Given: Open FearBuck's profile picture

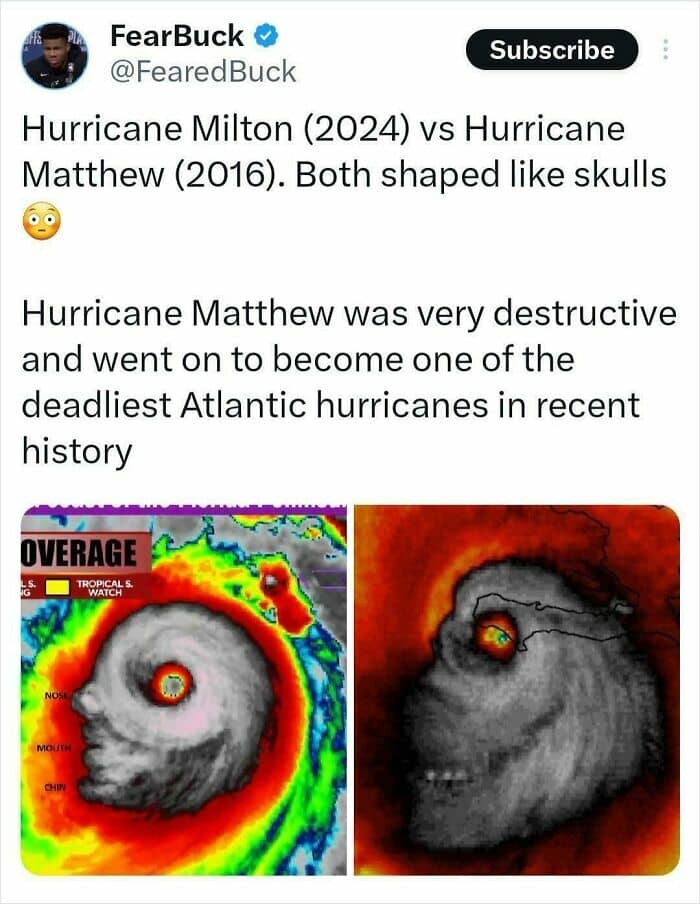Looking at the screenshot, I should (x=55, y=55).
